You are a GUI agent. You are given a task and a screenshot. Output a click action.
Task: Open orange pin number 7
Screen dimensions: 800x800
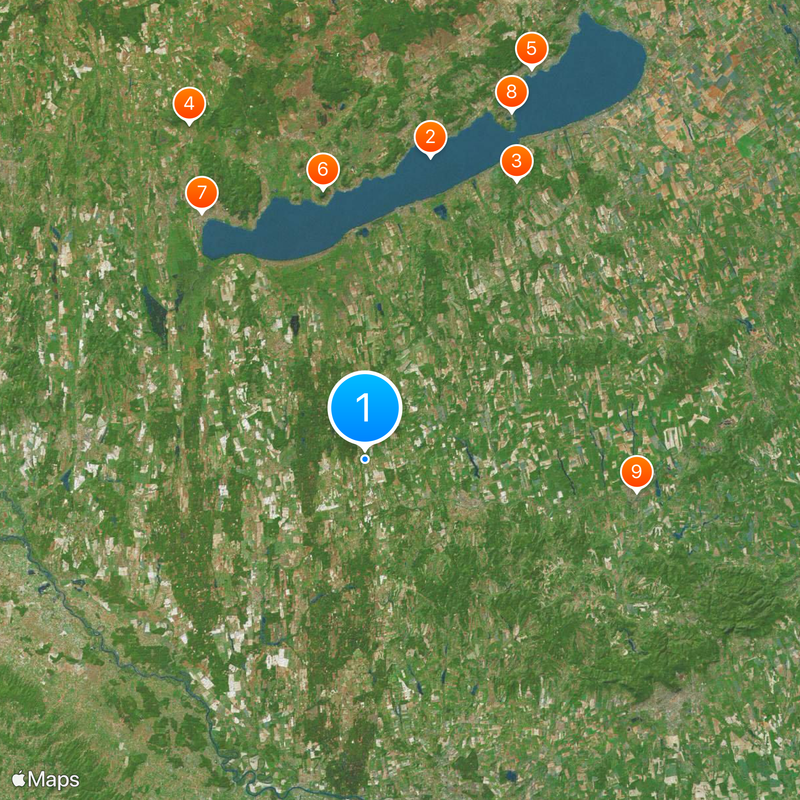click(x=202, y=193)
